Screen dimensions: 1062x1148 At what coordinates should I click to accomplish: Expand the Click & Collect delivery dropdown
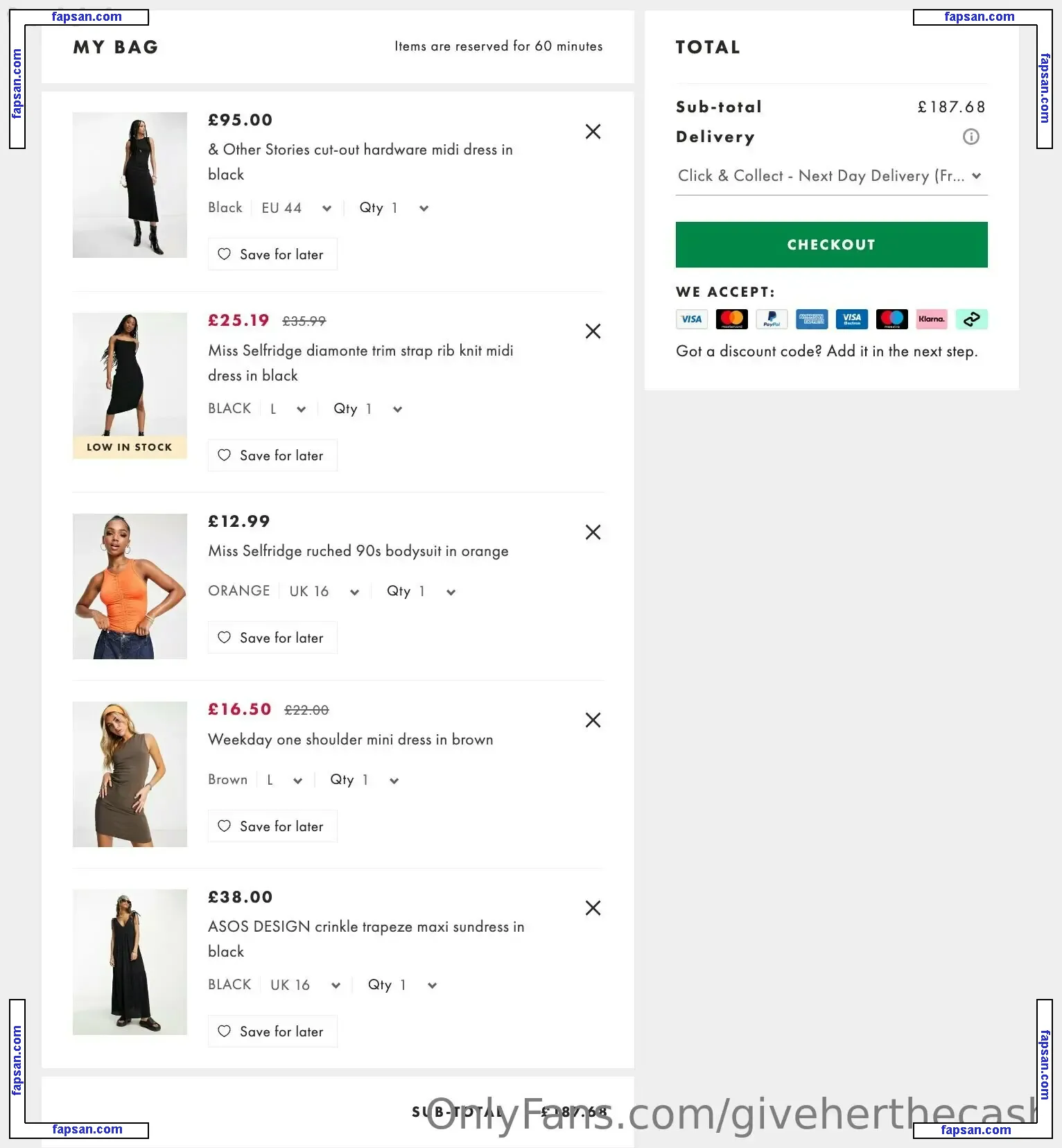[830, 176]
